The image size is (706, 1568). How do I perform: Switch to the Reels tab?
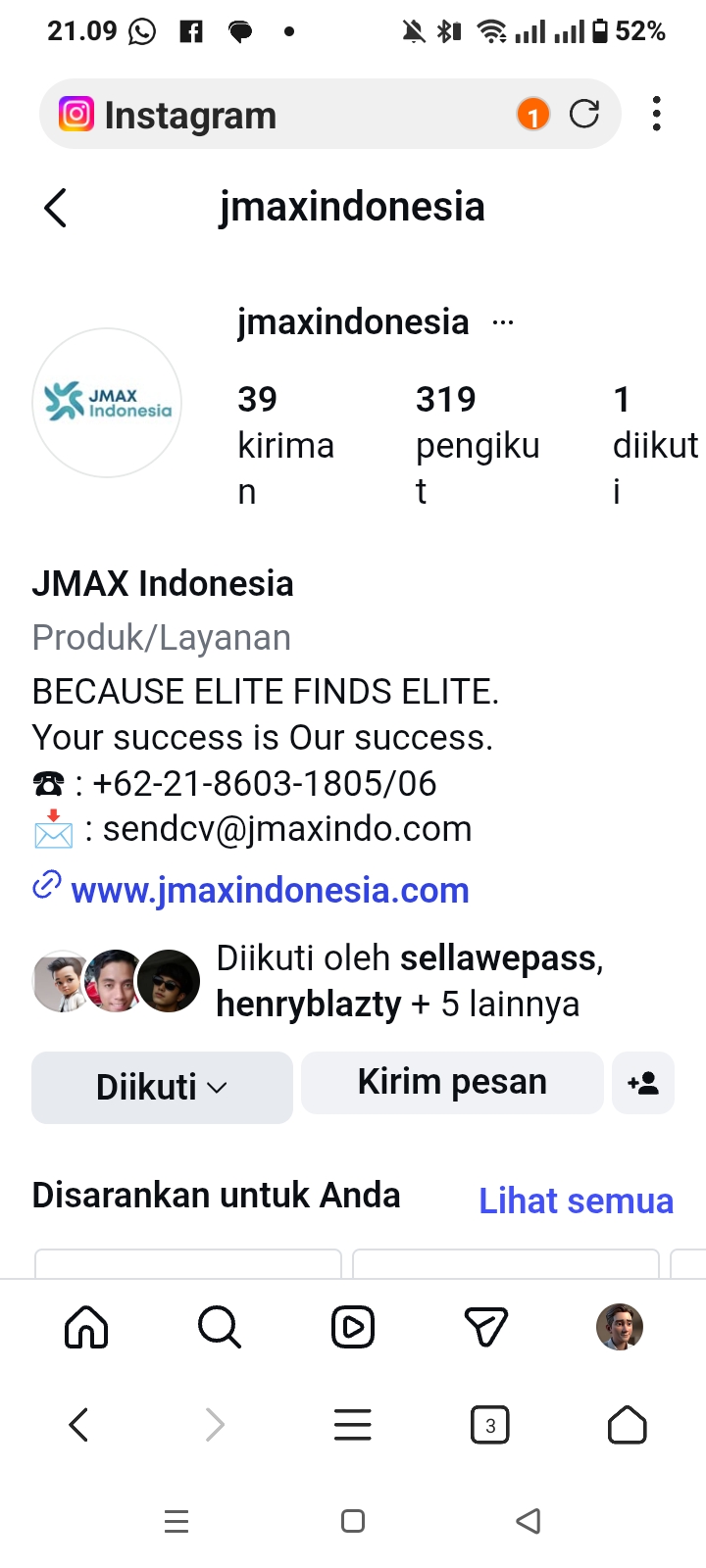coord(353,1328)
